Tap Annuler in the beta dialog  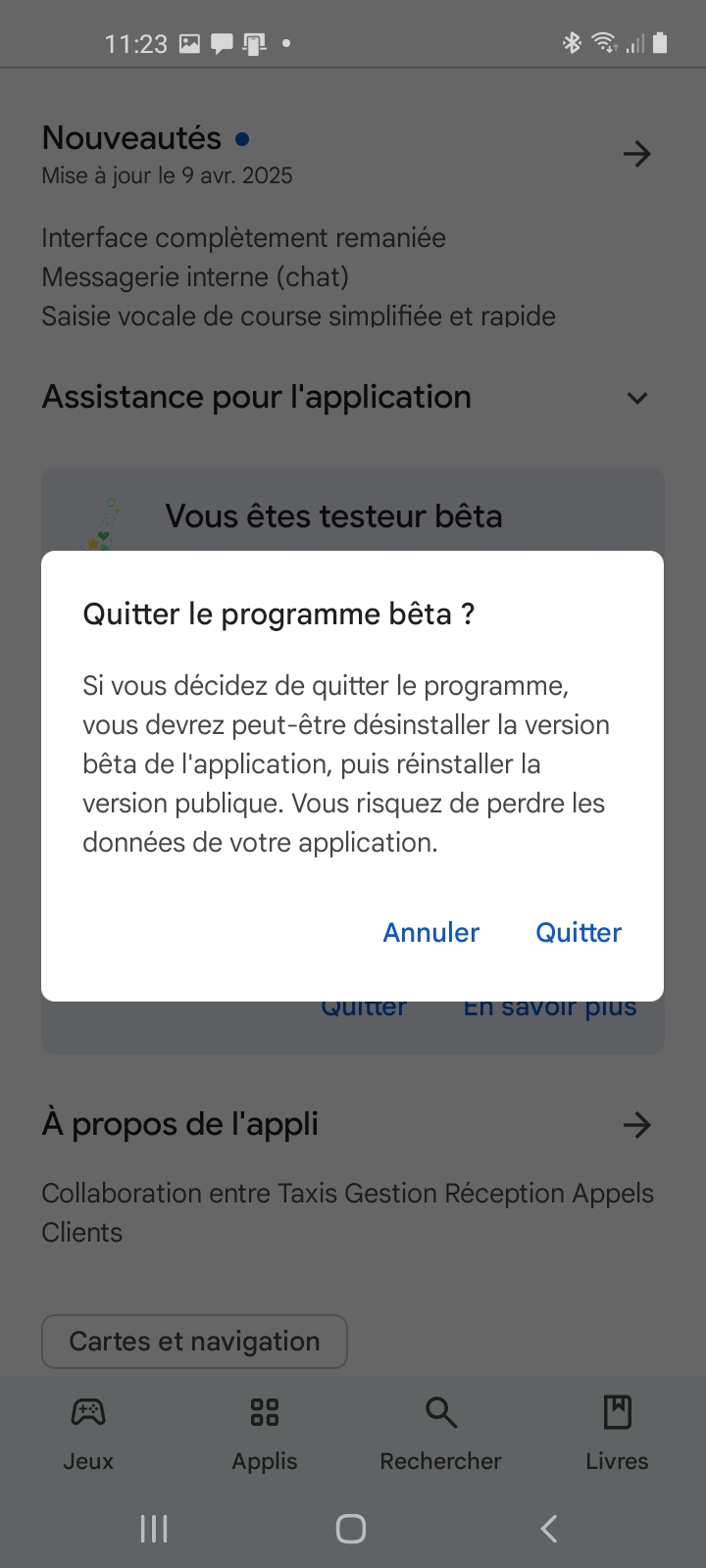[x=430, y=932]
